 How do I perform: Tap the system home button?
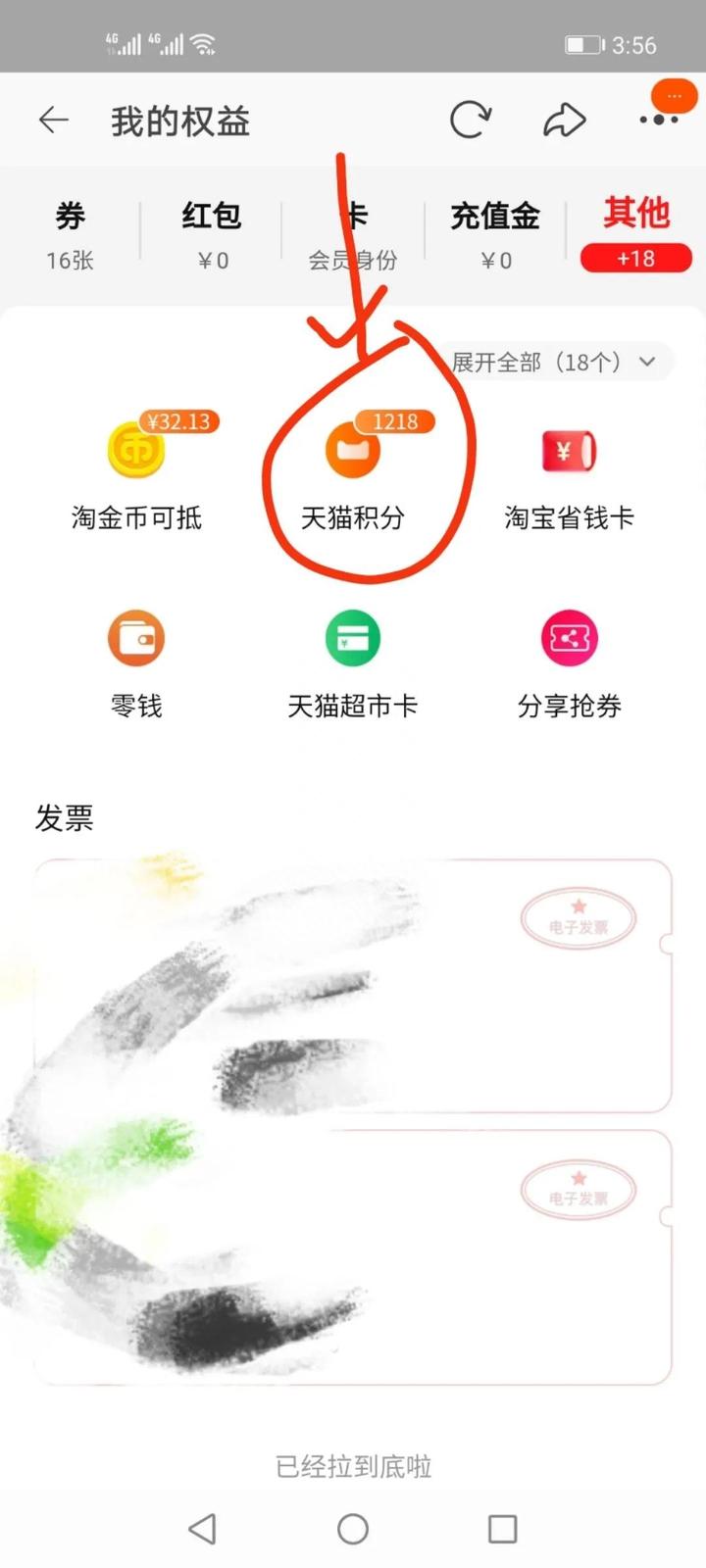(353, 1529)
